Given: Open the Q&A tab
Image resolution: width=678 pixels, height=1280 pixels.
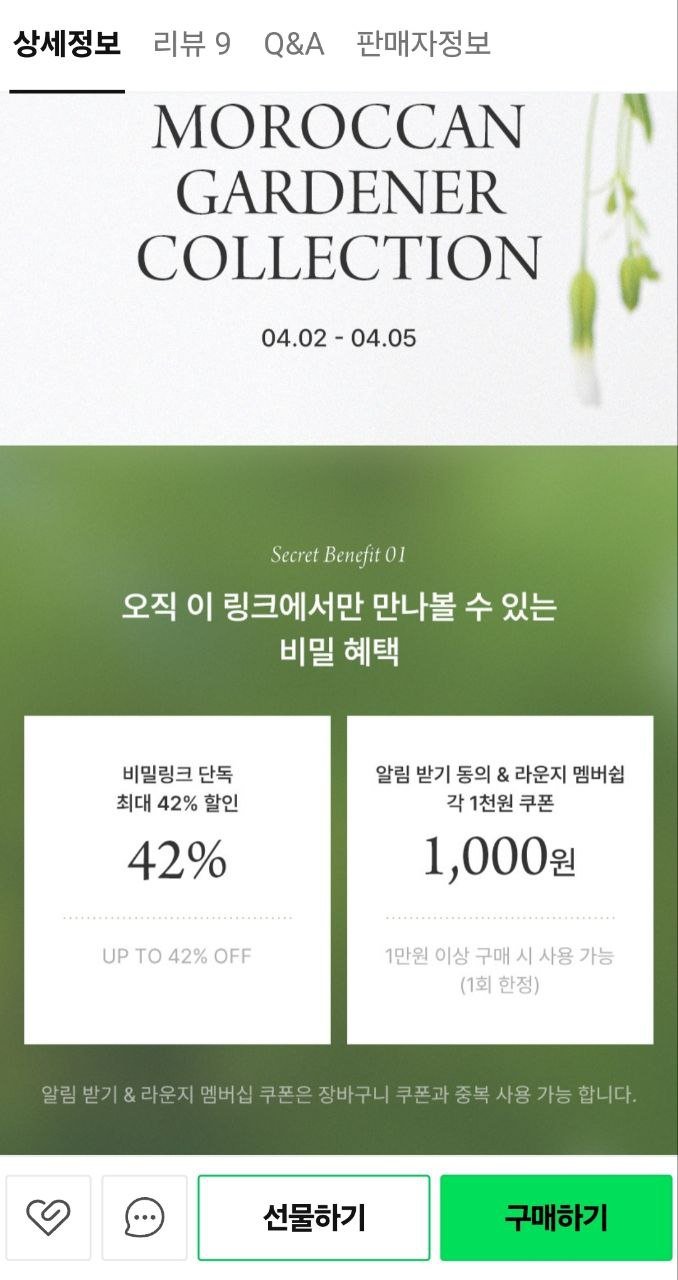Looking at the screenshot, I should pyautogui.click(x=294, y=44).
